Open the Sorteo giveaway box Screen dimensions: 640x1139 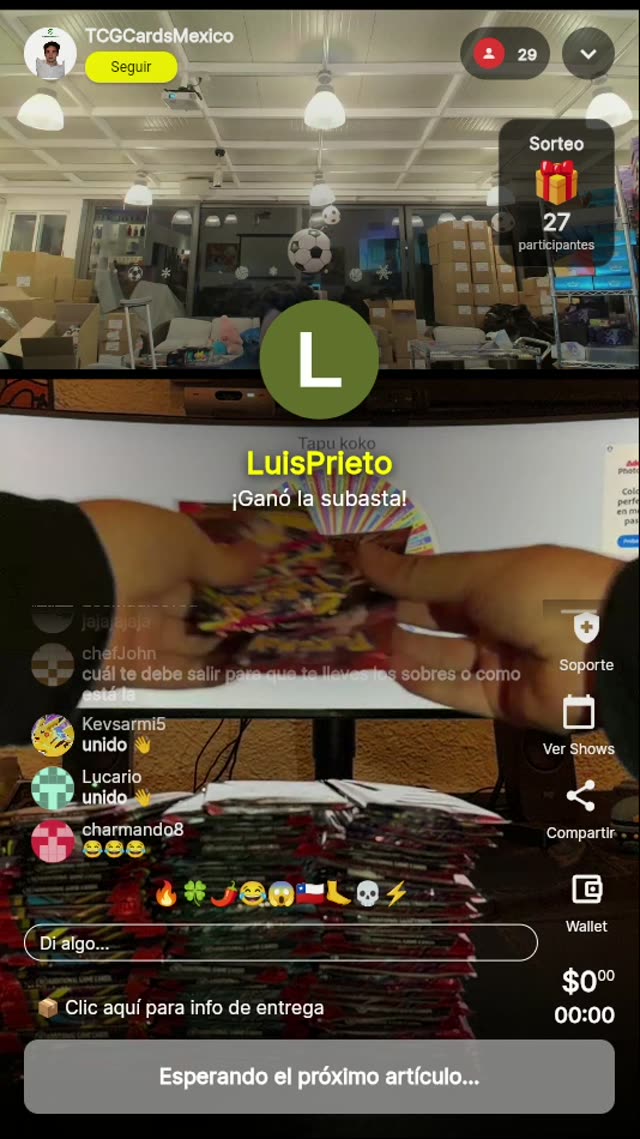pyautogui.click(x=556, y=195)
